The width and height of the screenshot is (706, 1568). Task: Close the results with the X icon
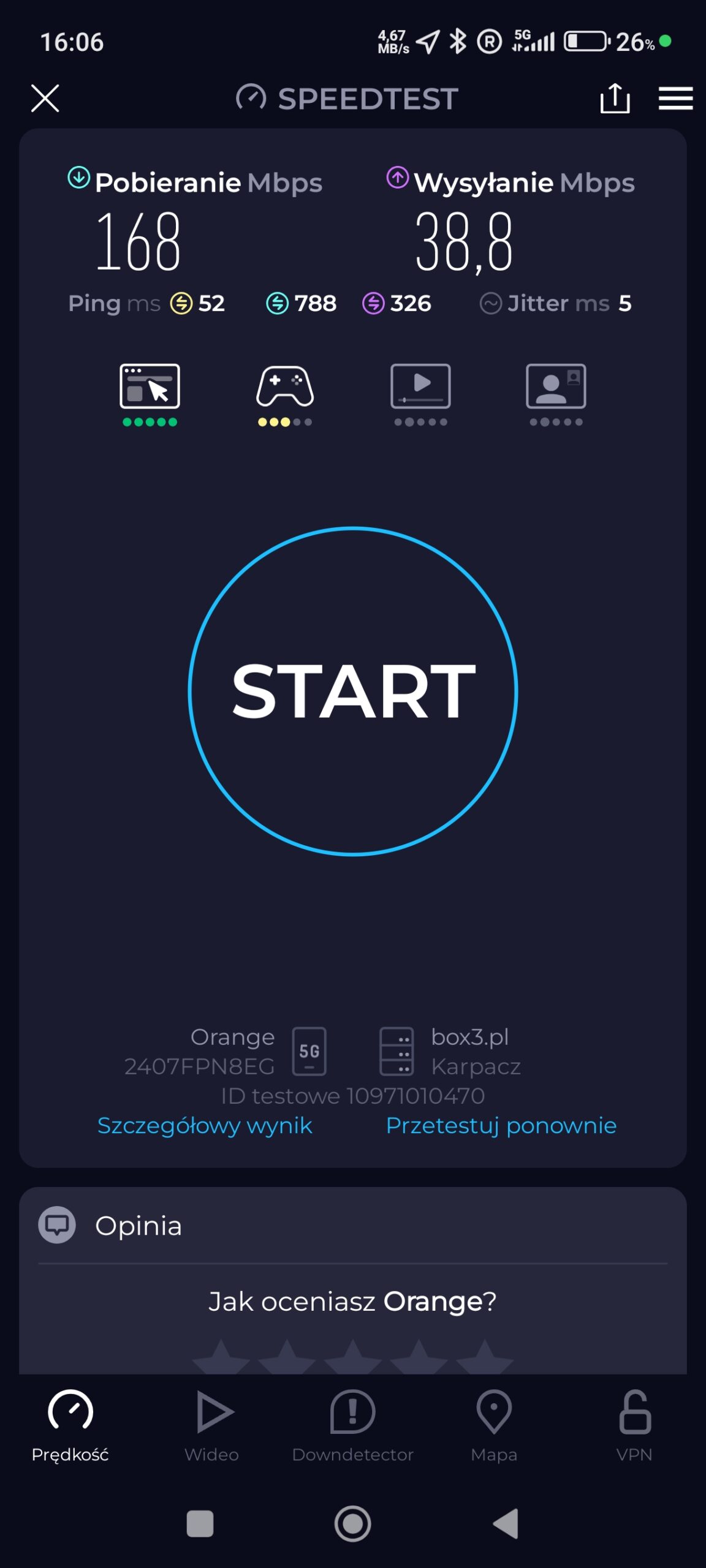[45, 98]
